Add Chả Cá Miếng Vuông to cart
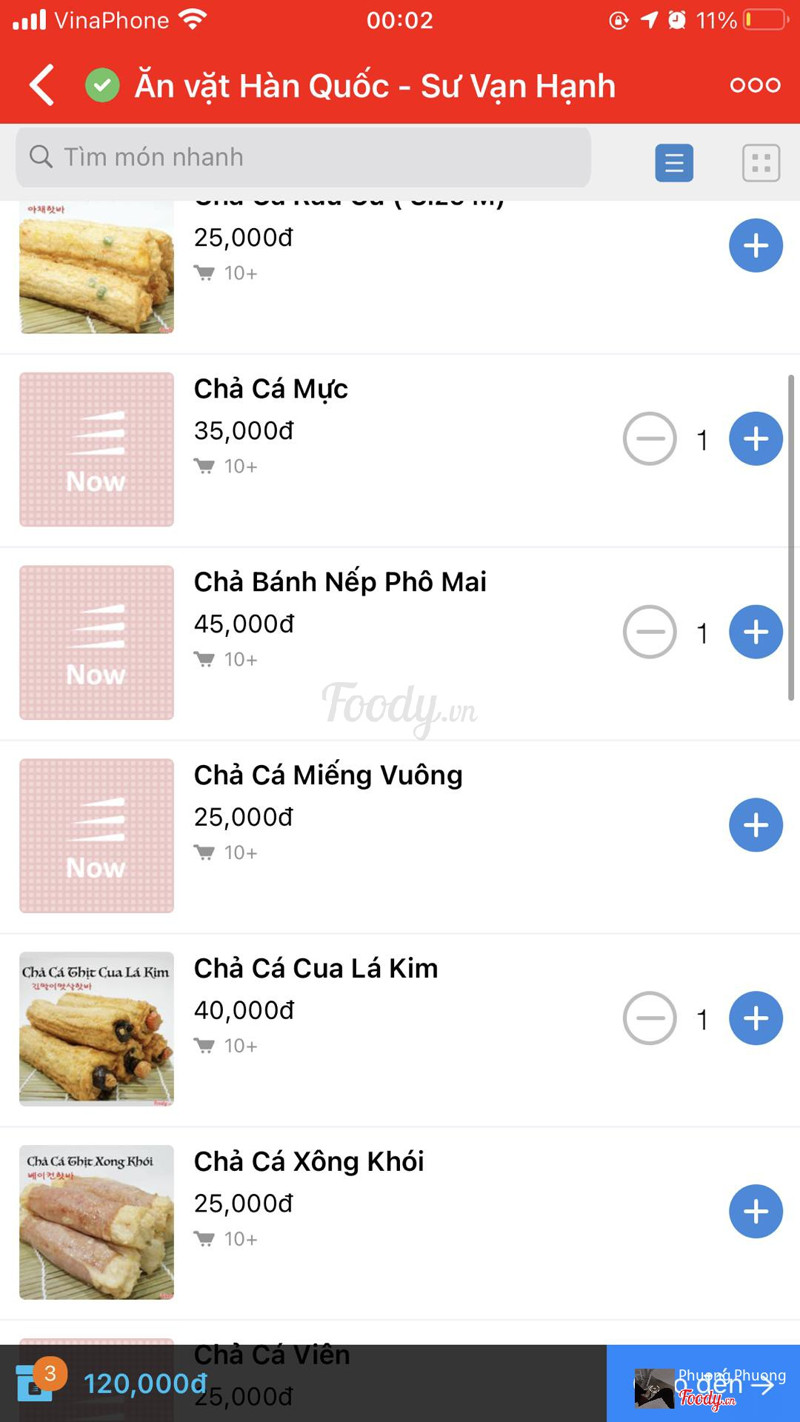800x1422 pixels. [755, 825]
